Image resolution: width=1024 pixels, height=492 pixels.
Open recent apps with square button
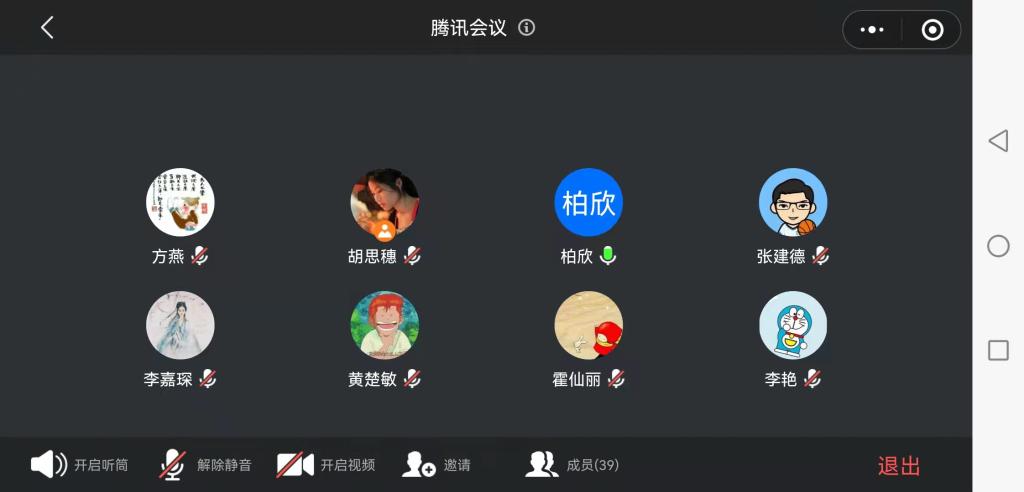[x=998, y=350]
